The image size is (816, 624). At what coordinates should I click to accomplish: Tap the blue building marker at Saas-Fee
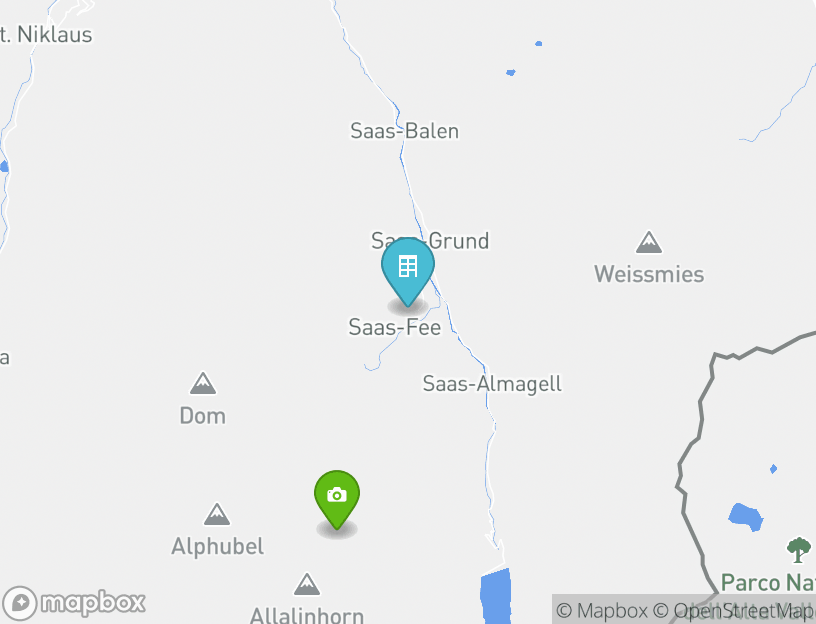[407, 268]
